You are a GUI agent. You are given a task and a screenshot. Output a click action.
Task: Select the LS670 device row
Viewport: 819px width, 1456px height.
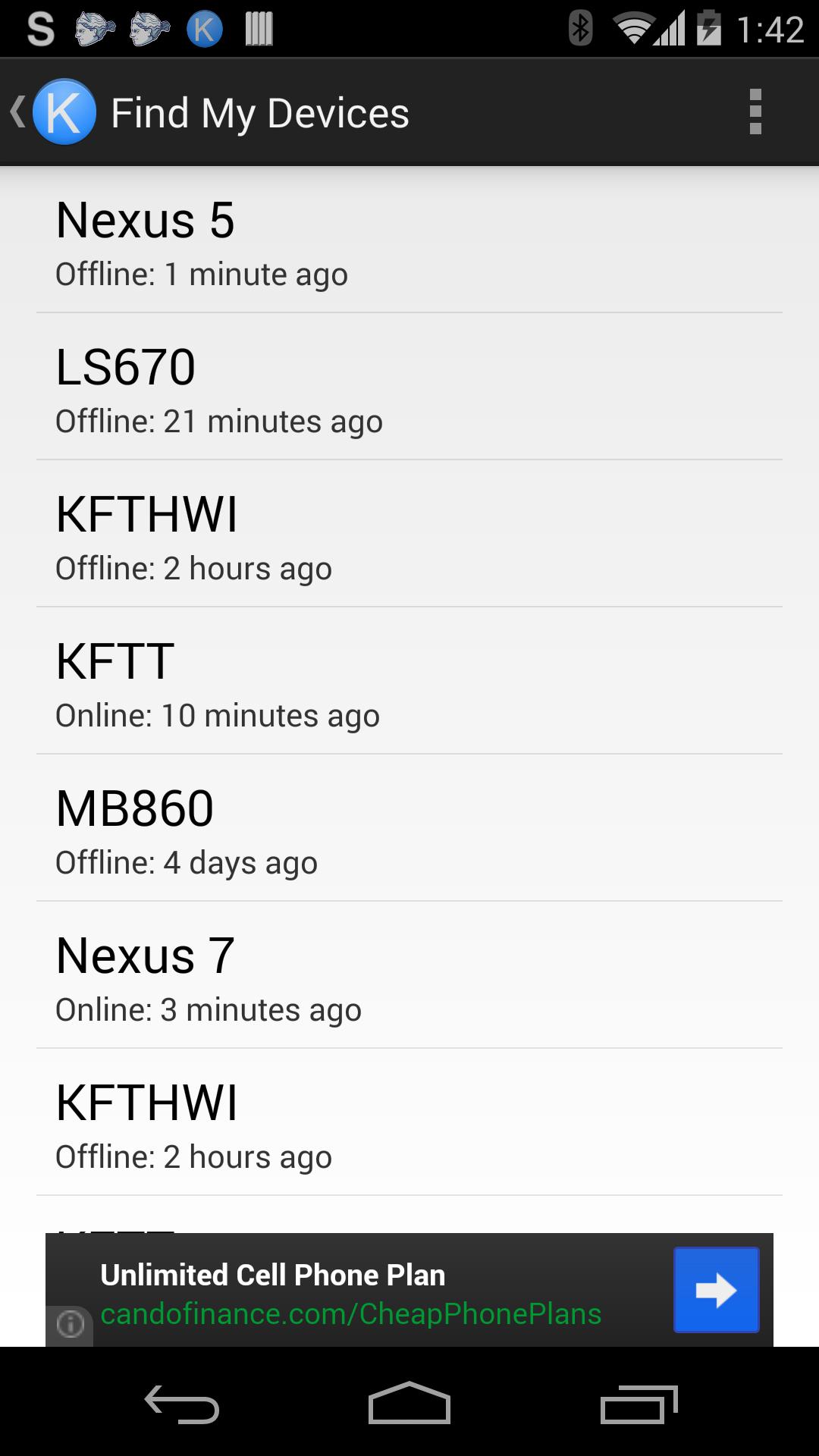(x=409, y=388)
